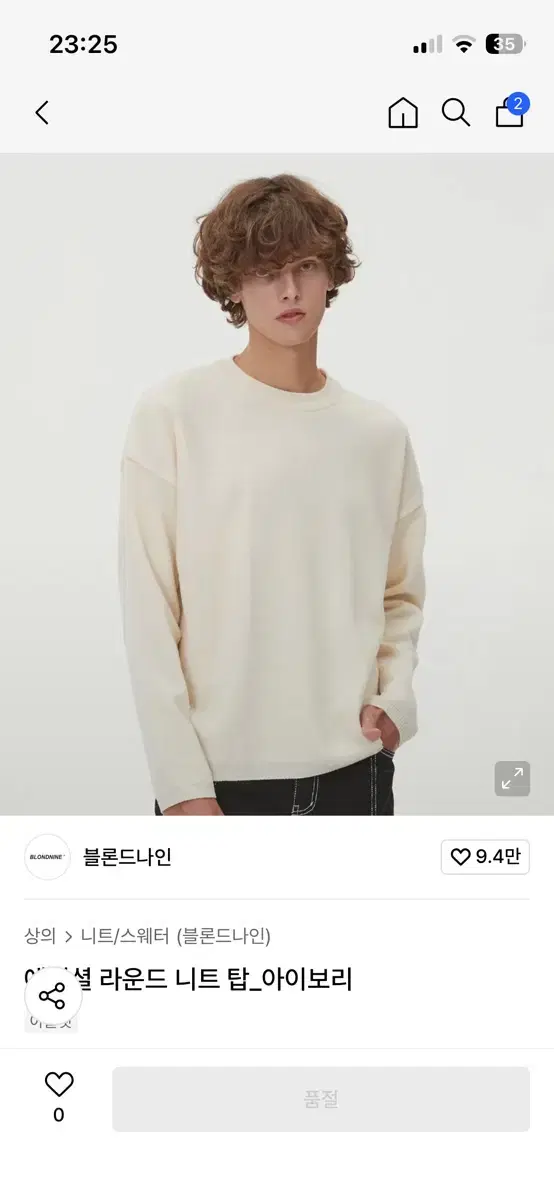The height and width of the screenshot is (1200, 554).
Task: Expand the product image to fullscreen
Action: click(512, 779)
